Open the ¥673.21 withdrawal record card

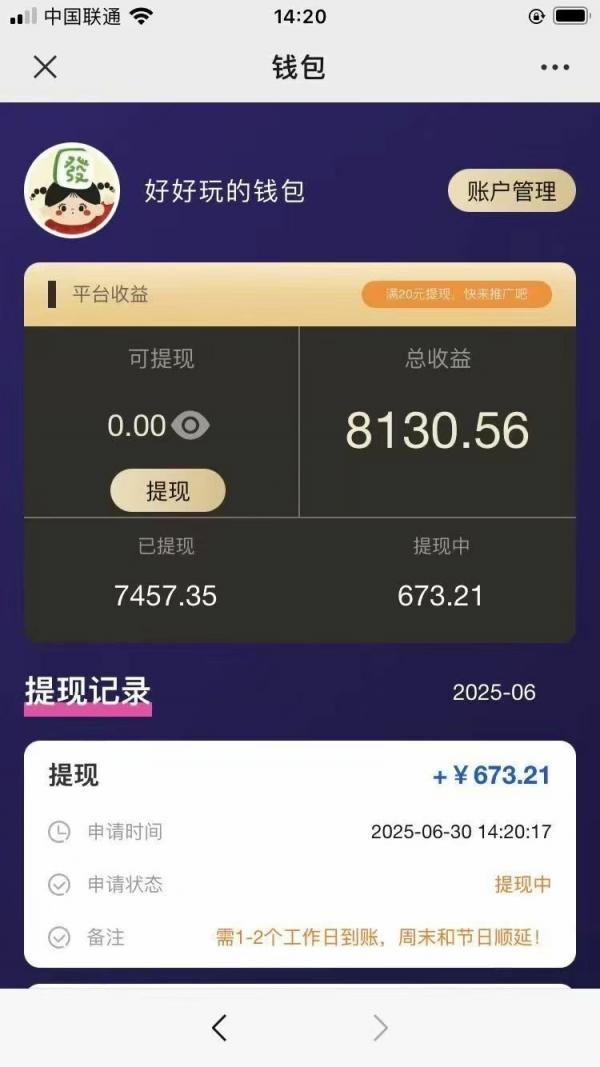click(300, 854)
